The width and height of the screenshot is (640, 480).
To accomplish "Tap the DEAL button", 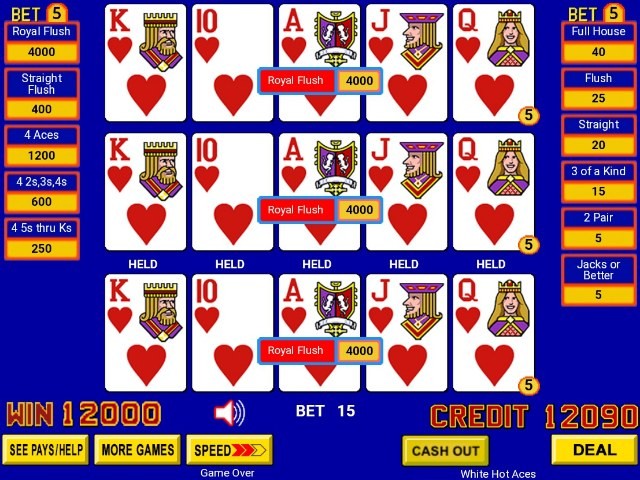I will pyautogui.click(x=594, y=450).
